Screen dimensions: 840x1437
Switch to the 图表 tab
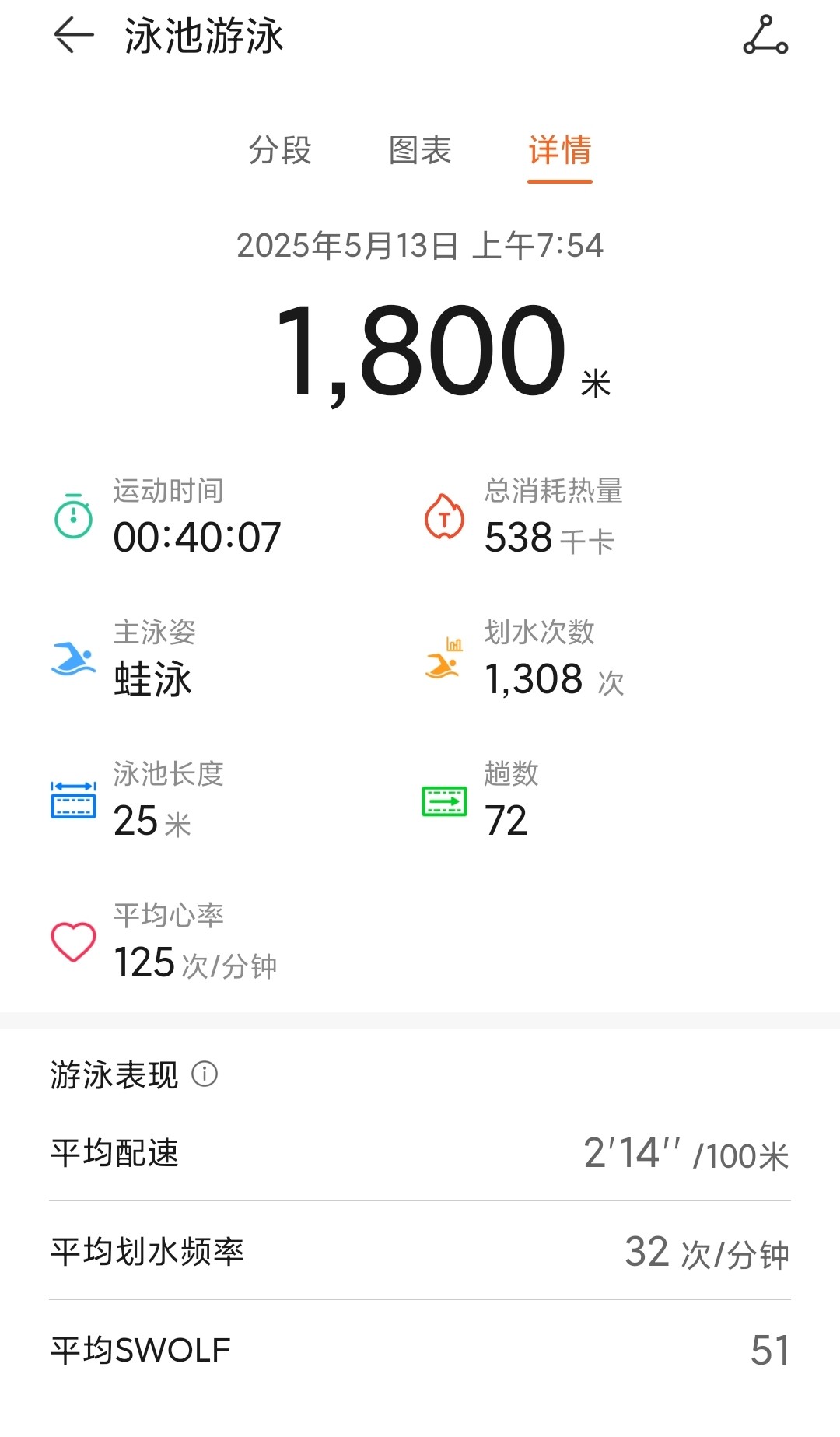[x=420, y=150]
